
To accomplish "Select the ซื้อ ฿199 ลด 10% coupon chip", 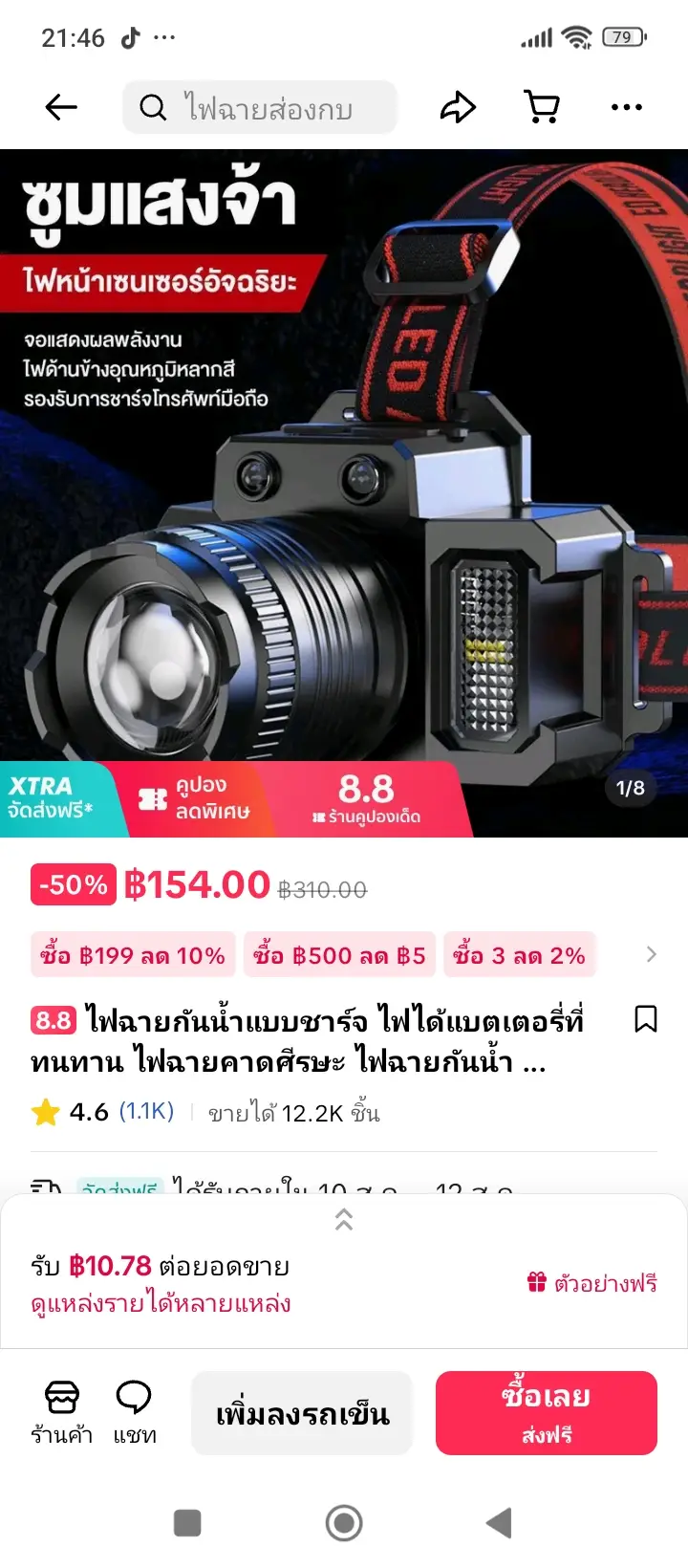I will click(133, 955).
